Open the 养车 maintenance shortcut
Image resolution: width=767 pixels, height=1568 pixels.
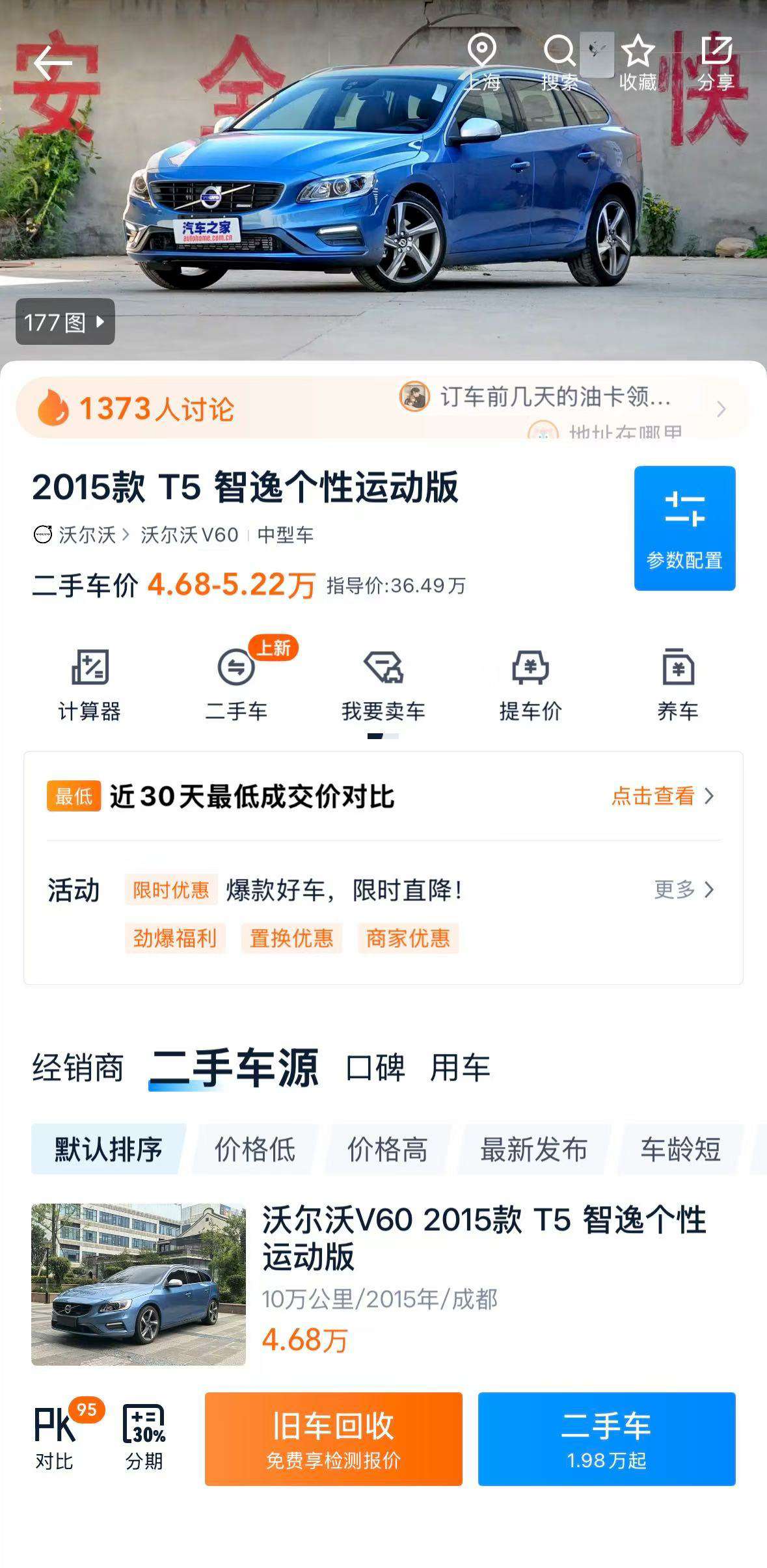(x=678, y=685)
